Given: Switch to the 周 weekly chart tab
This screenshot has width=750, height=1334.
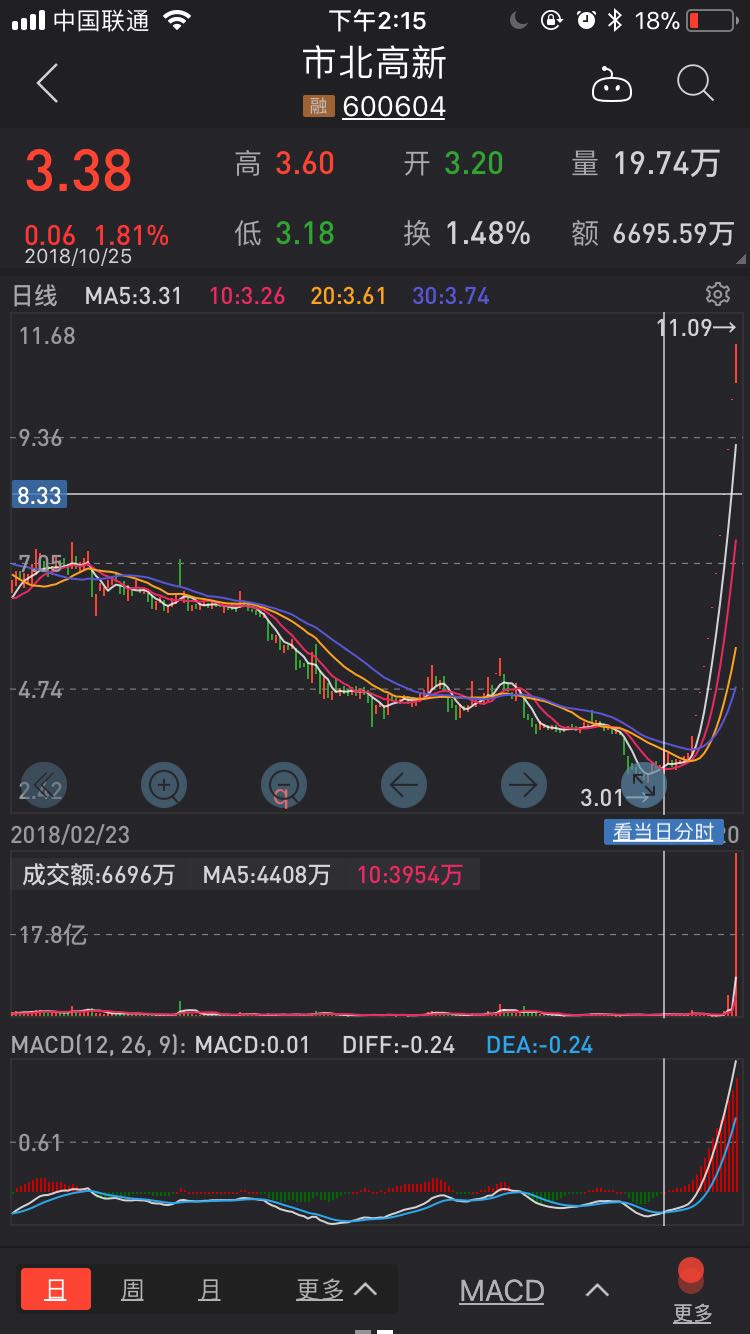Looking at the screenshot, I should (132, 1289).
